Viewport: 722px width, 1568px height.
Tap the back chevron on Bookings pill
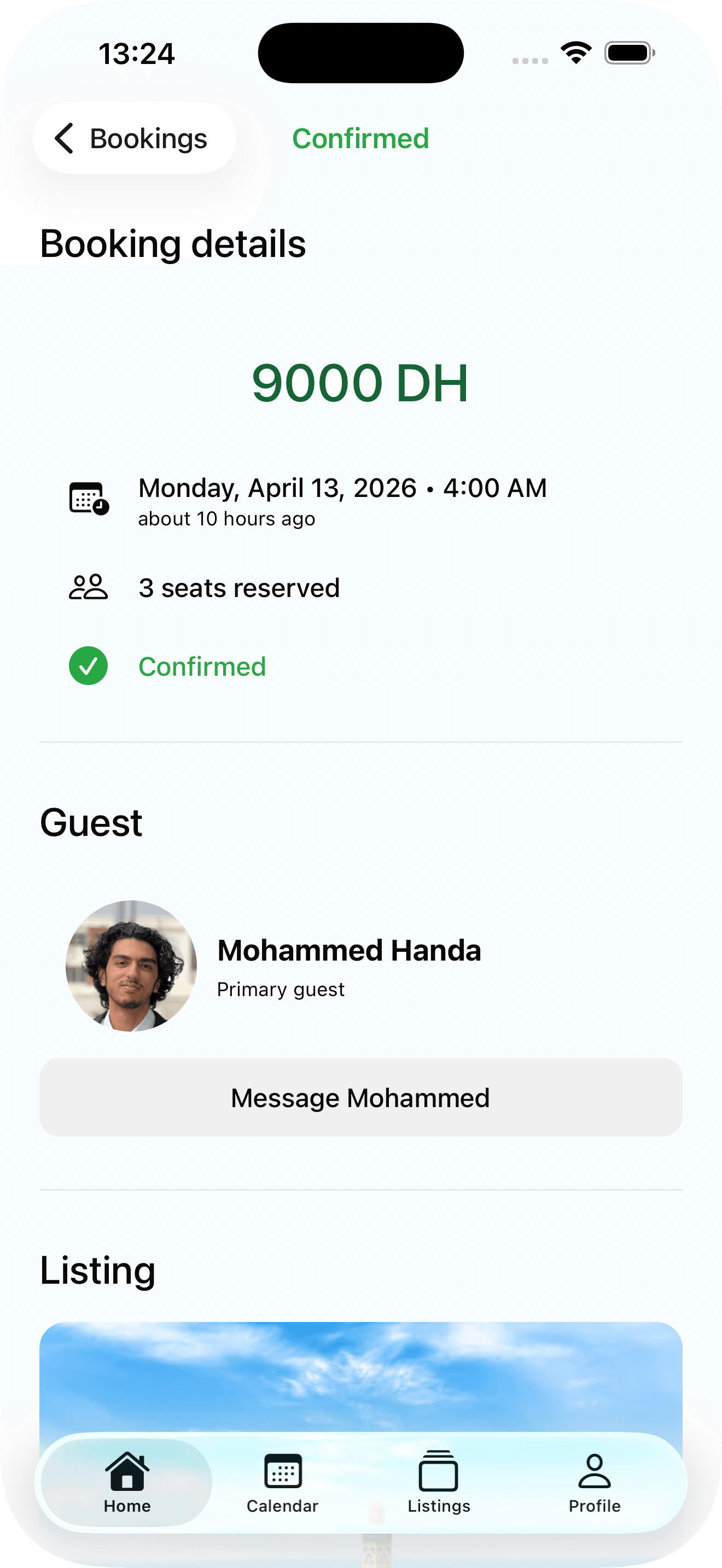coord(65,138)
